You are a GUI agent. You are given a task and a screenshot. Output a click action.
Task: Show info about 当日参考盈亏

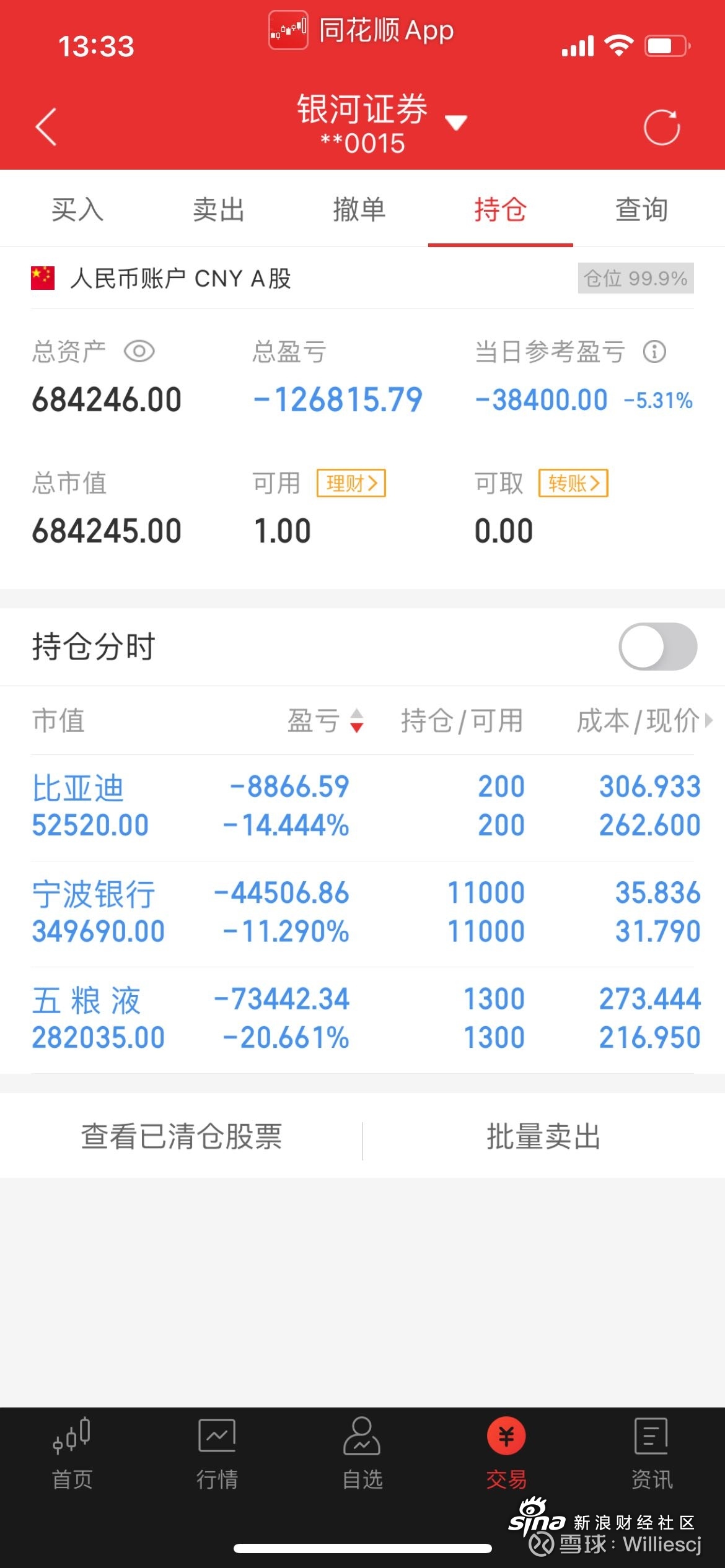(x=654, y=352)
